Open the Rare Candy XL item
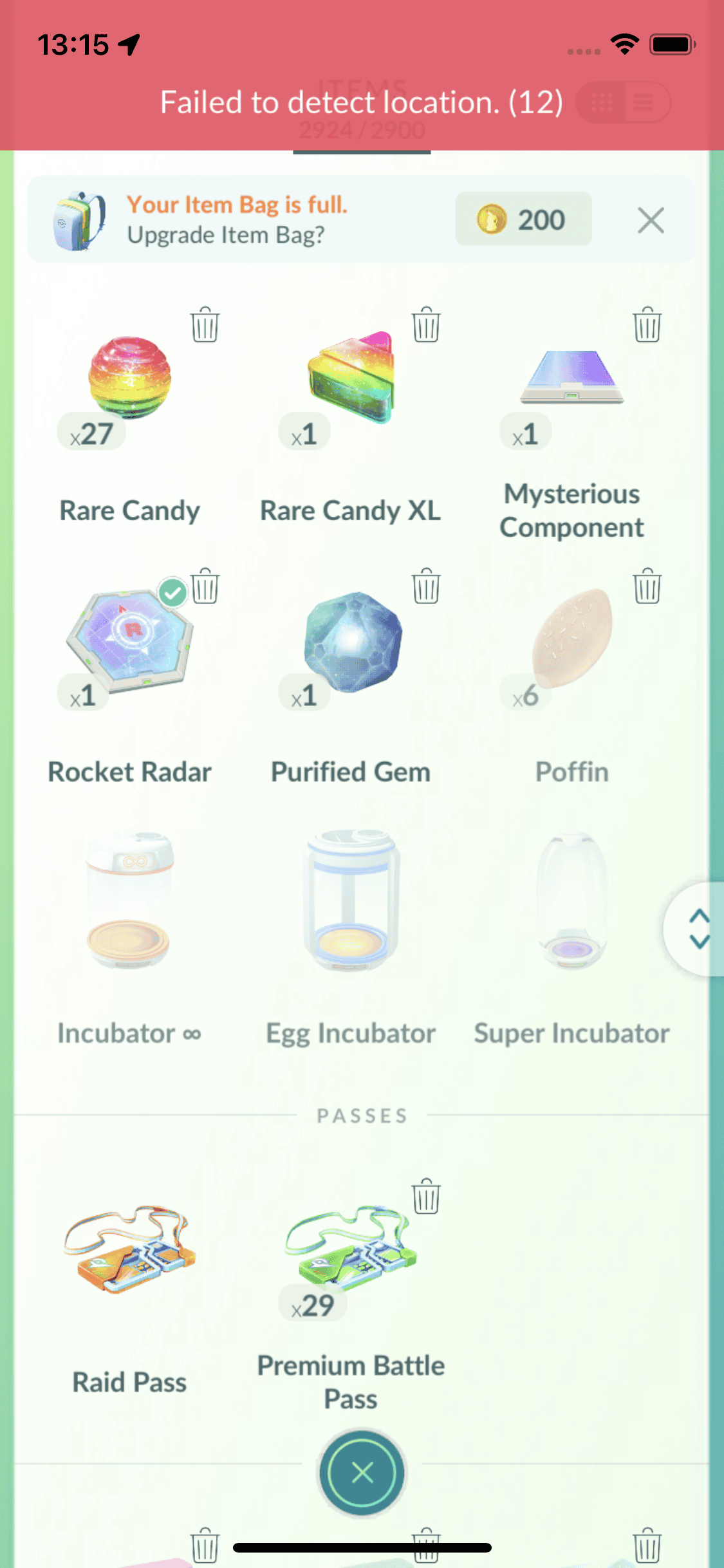This screenshot has height=1568, width=724. point(351,379)
